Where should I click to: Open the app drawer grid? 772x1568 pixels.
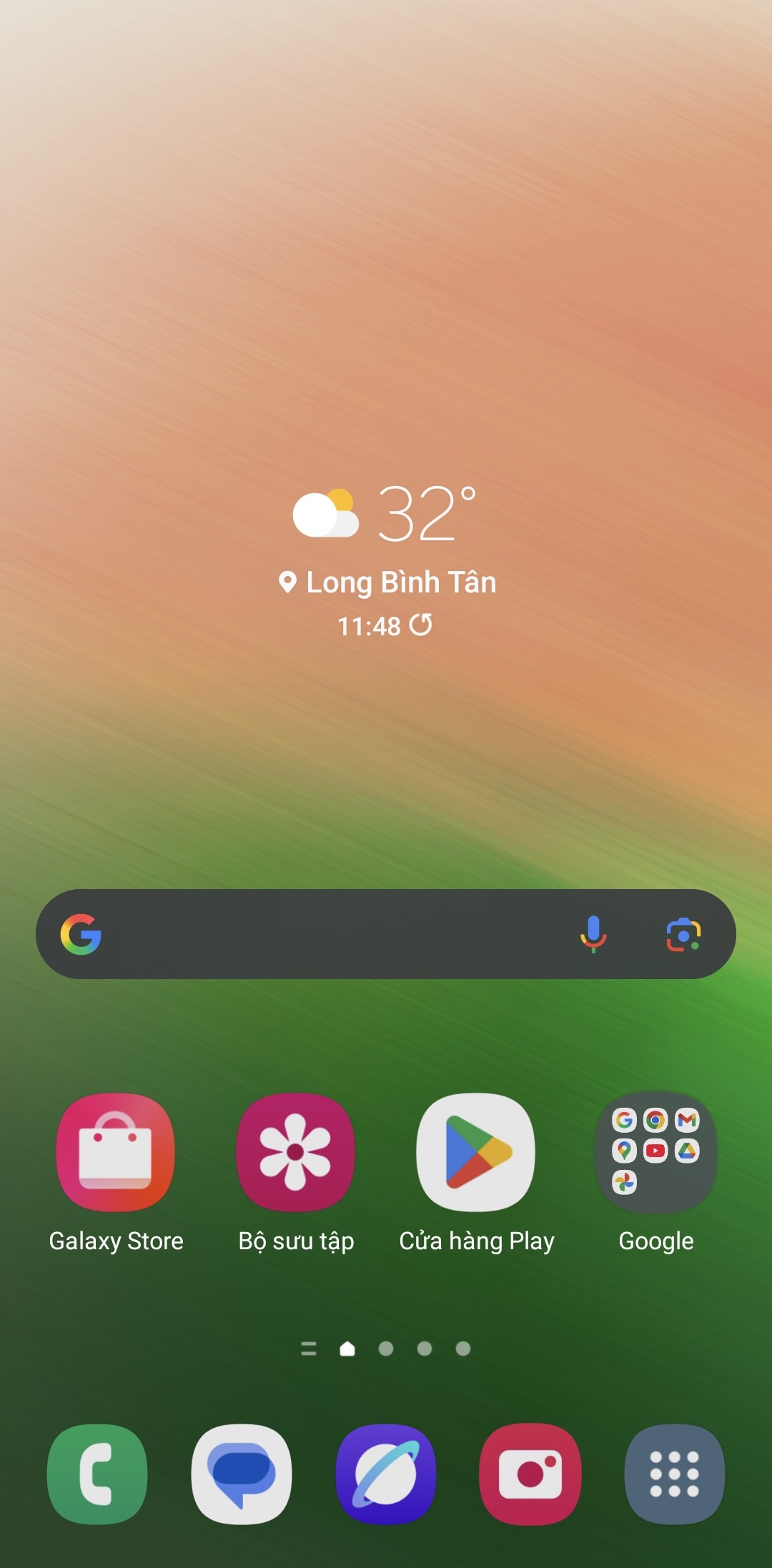coord(675,1474)
